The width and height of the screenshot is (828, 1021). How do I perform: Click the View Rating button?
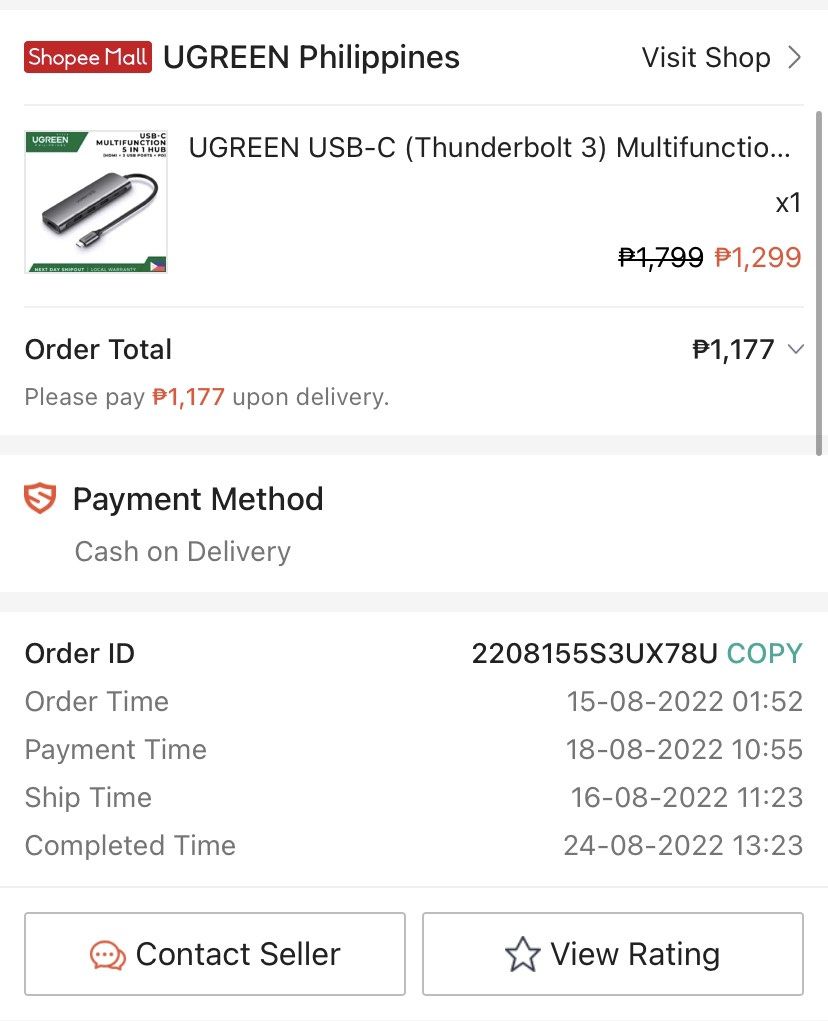pyautogui.click(x=612, y=954)
